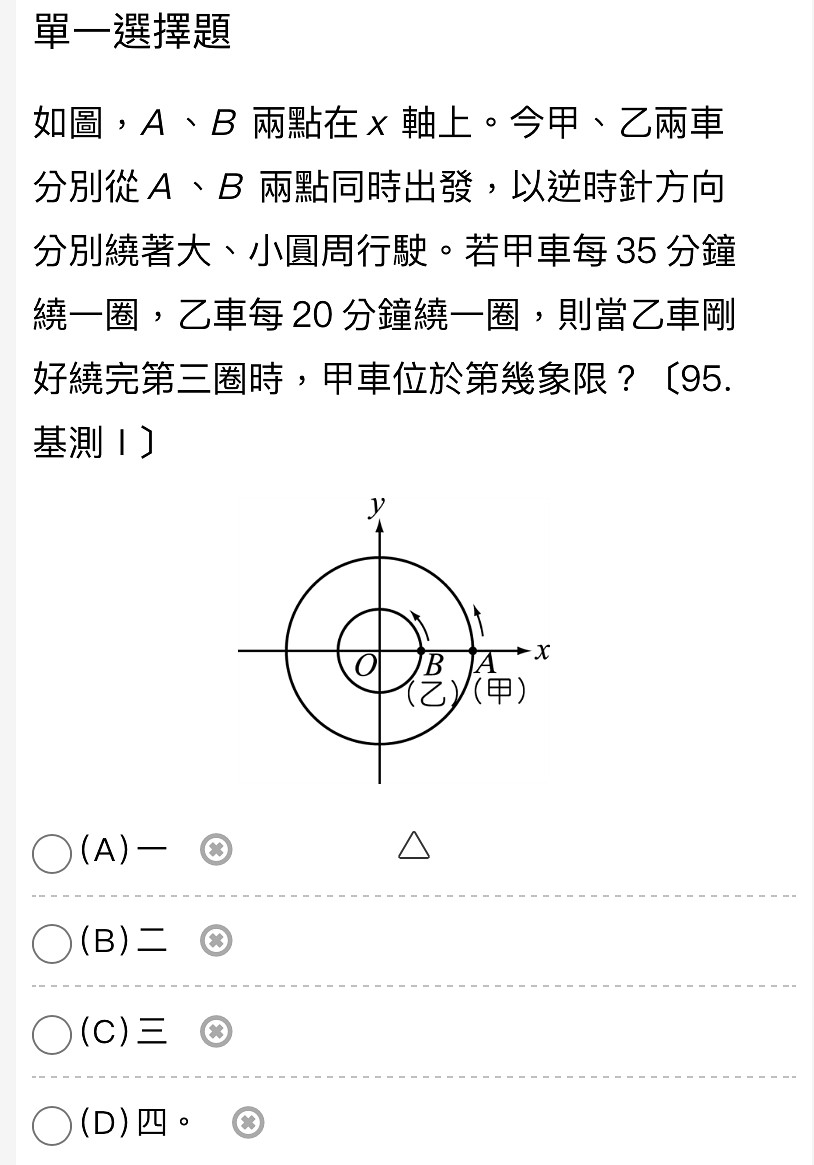
Task: Eliminate option (A) with its cross icon
Action: pyautogui.click(x=216, y=850)
